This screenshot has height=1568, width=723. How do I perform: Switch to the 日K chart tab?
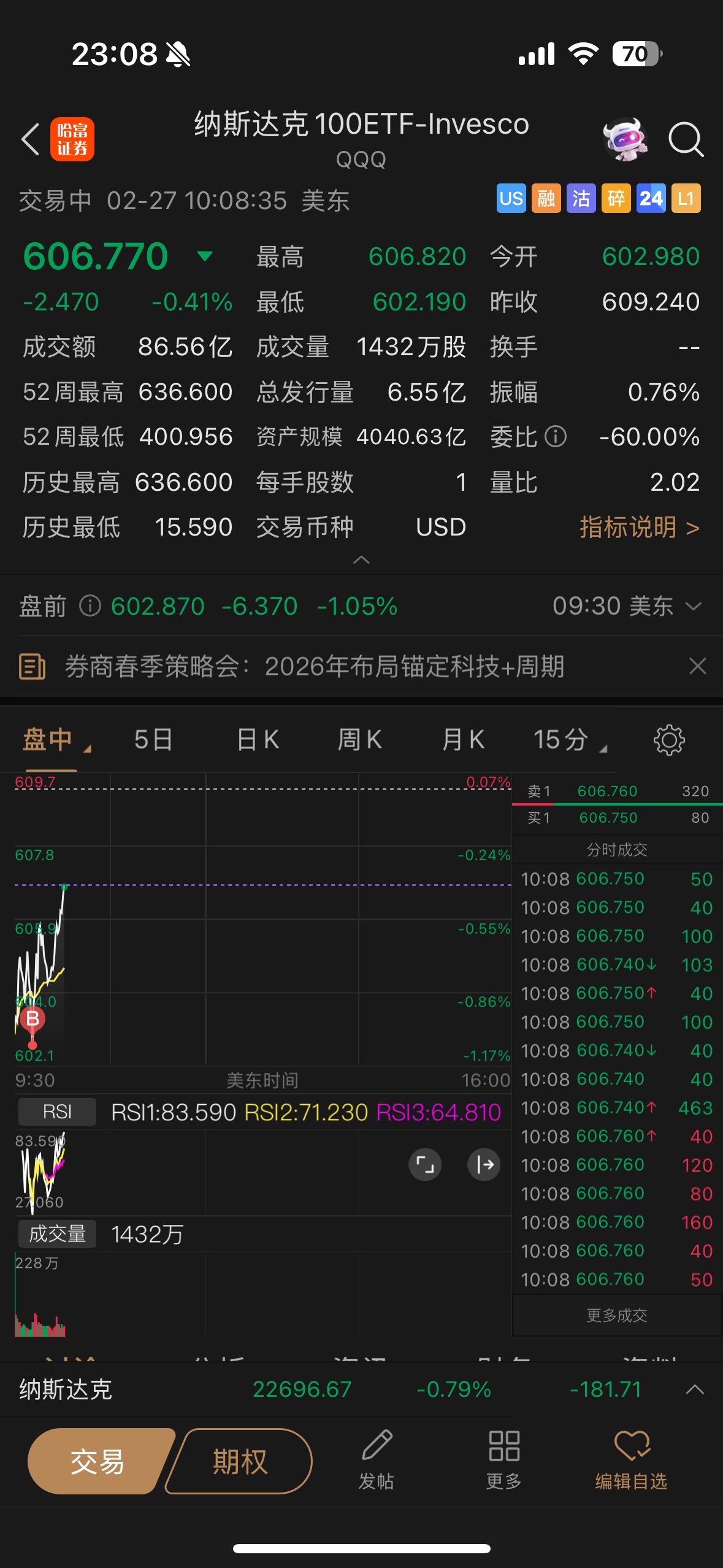point(258,740)
